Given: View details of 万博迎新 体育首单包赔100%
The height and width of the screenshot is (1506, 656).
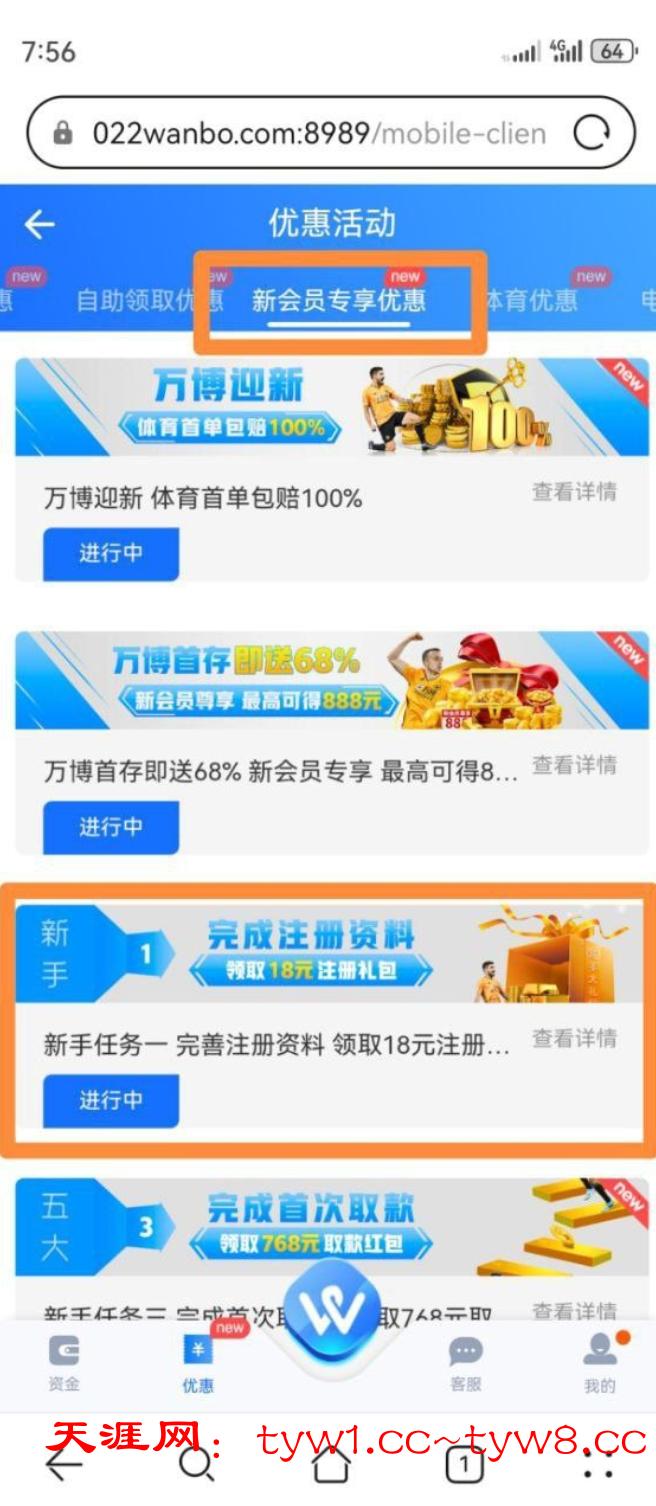Looking at the screenshot, I should pyautogui.click(x=574, y=492).
